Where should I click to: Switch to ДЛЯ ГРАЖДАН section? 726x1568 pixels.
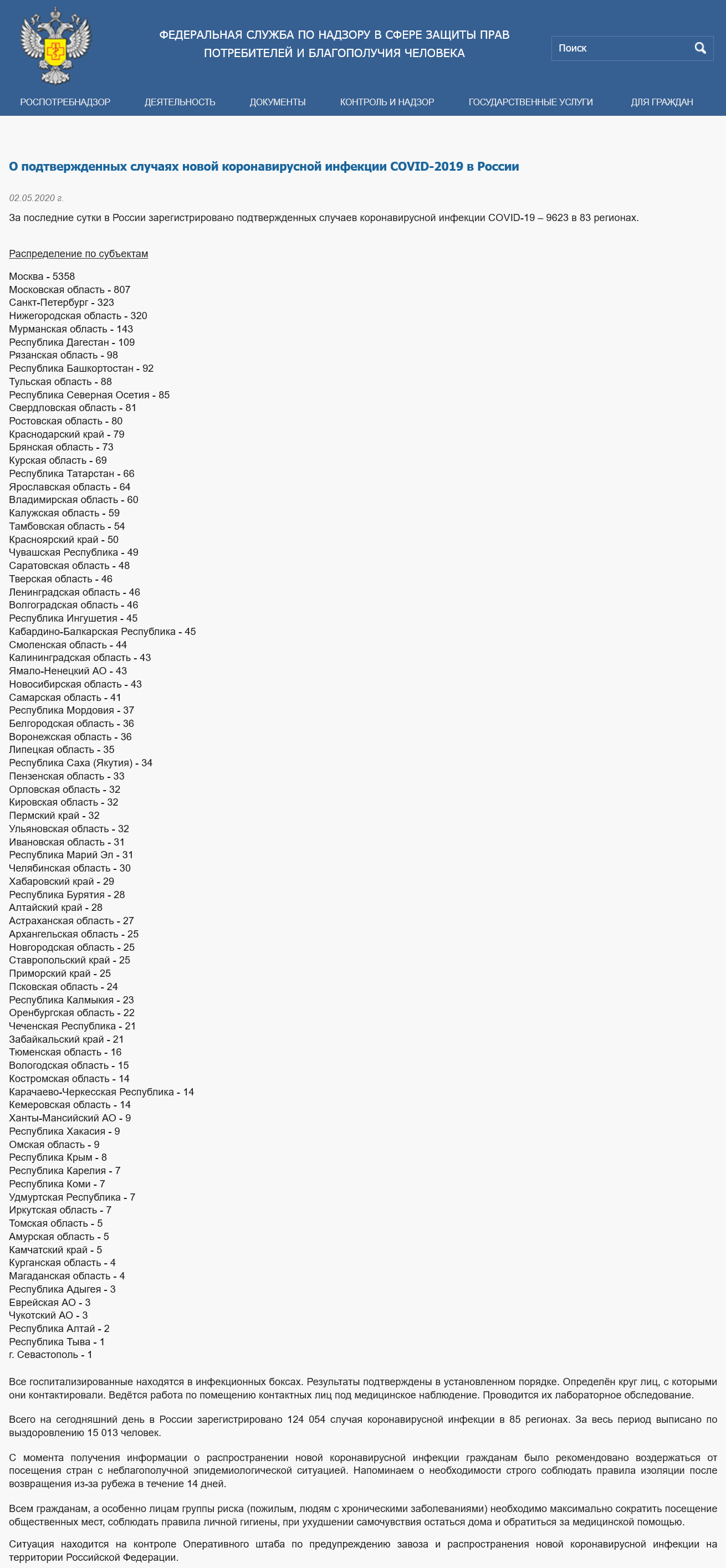tap(662, 103)
